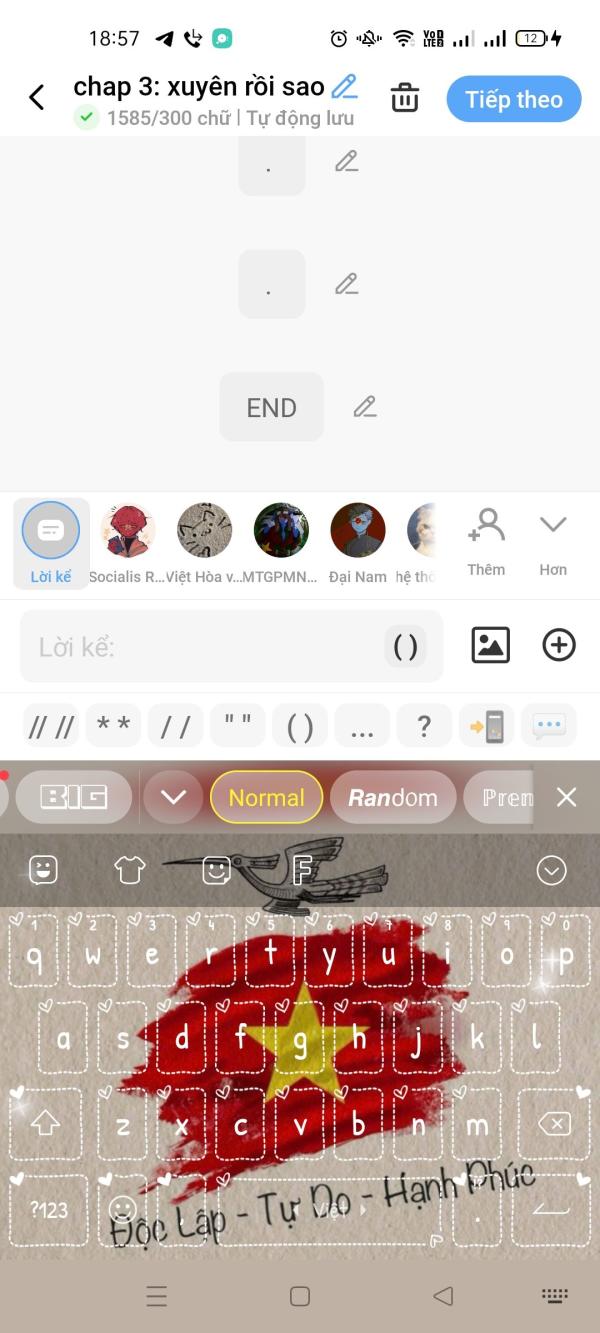600x1333 pixels.
Task: Edit the END message
Action: pos(365,407)
